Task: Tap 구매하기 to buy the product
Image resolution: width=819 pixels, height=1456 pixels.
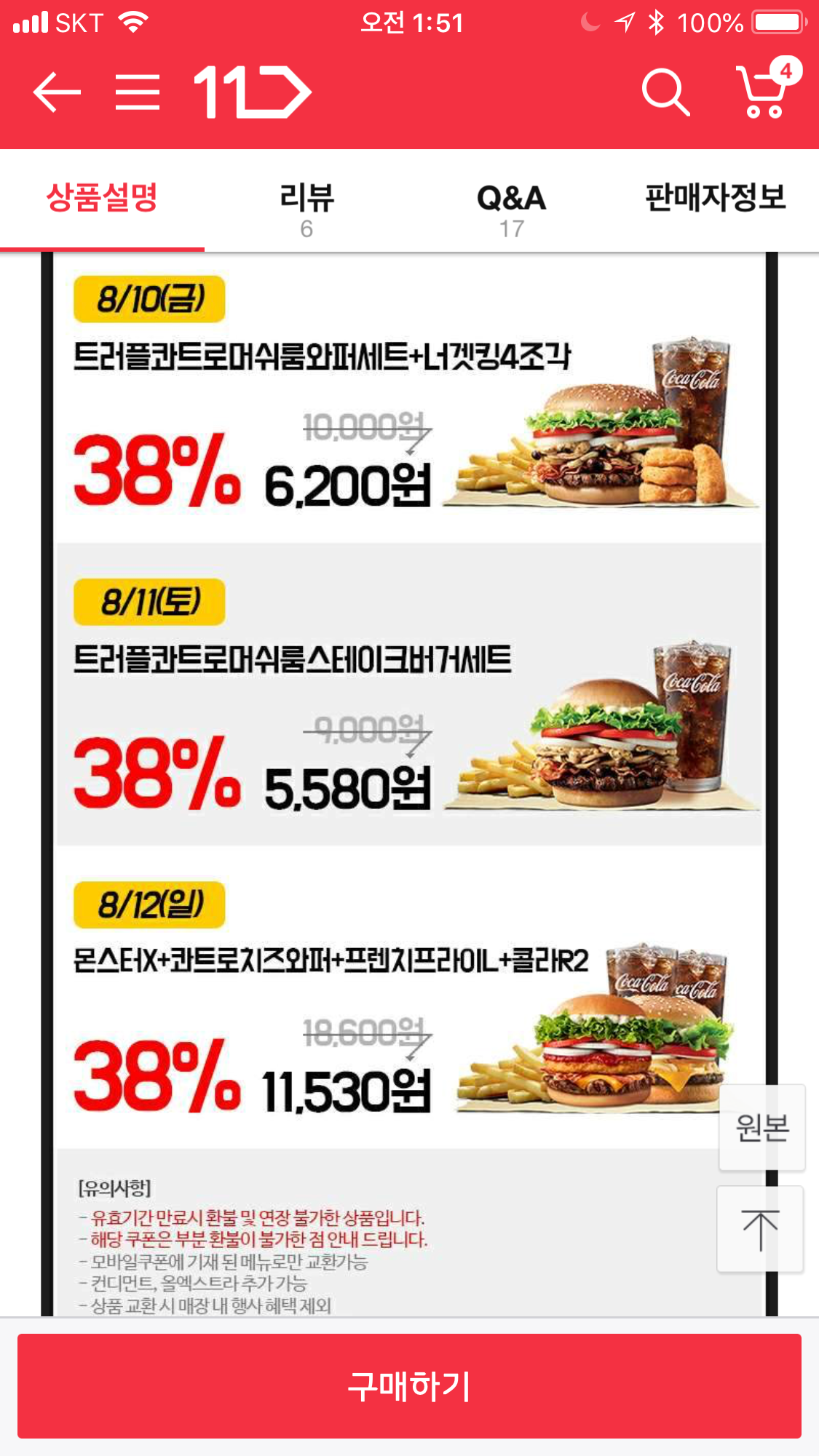Action: pos(409,1386)
